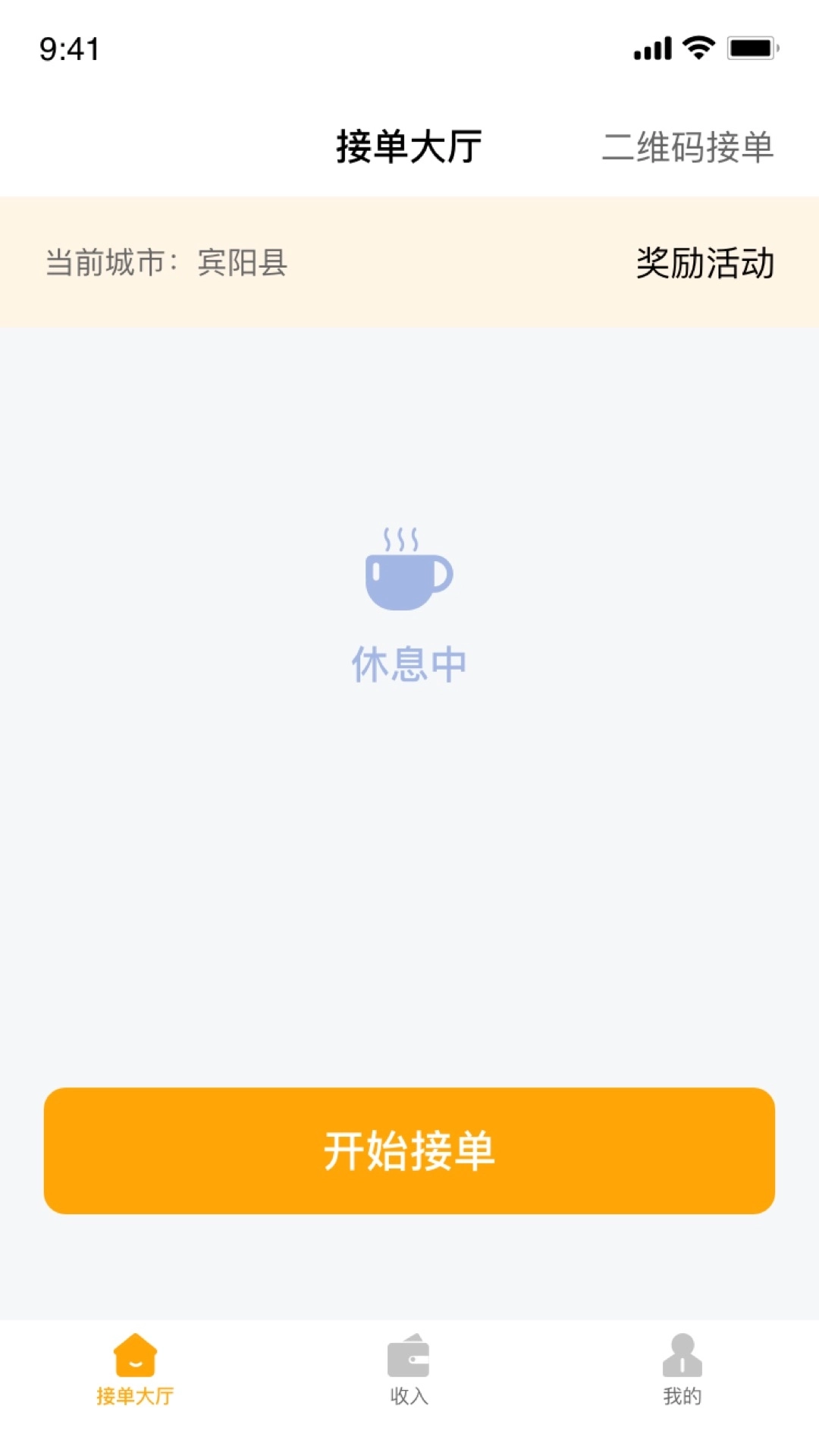Expand the 当前城市 location selector
The width and height of the screenshot is (819, 1456).
click(x=163, y=264)
